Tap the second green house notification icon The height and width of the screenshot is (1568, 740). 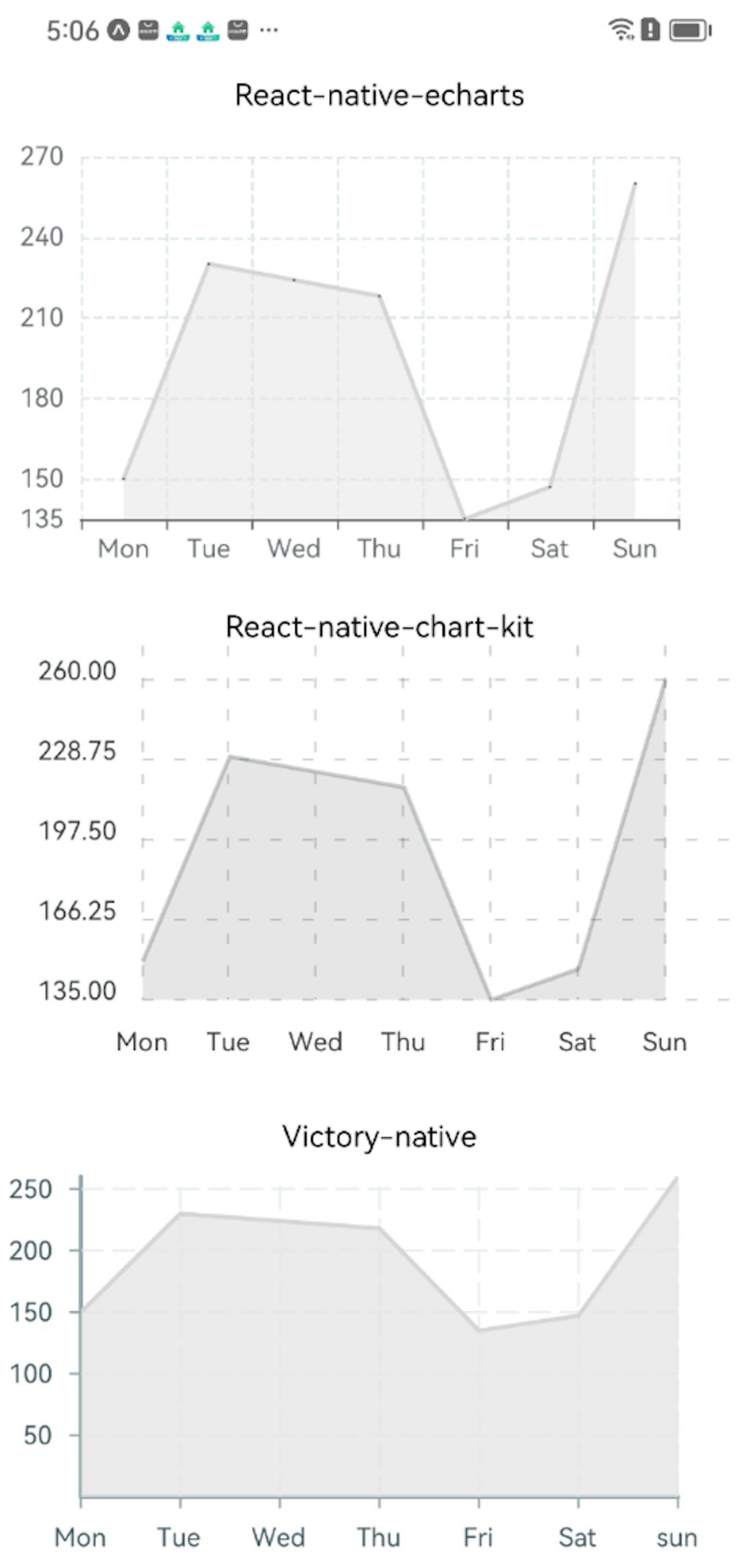[207, 30]
